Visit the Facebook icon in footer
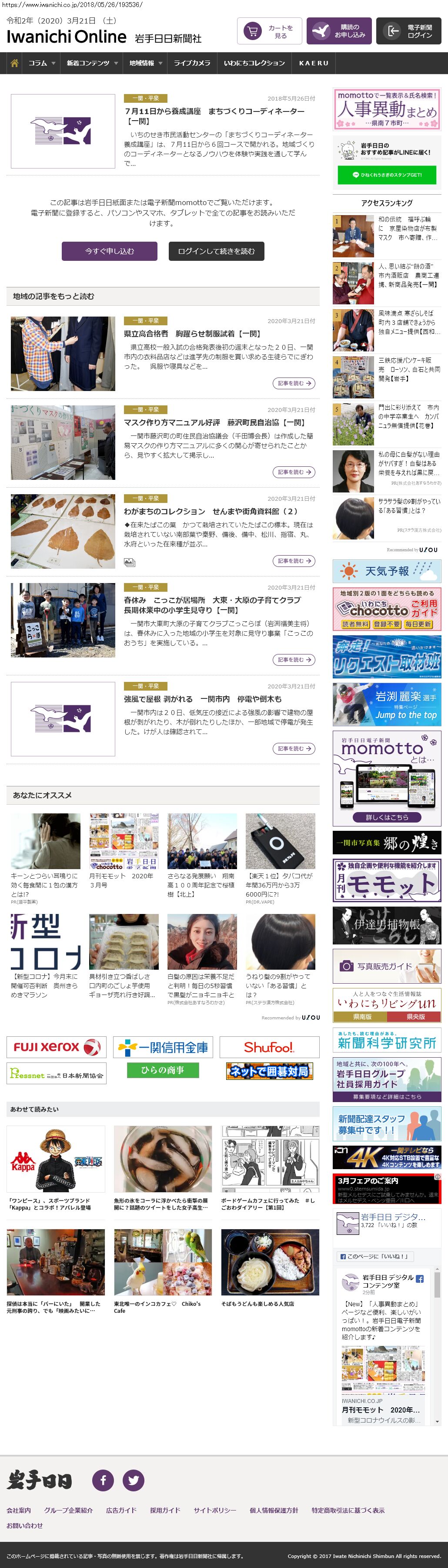The image size is (448, 1568). click(103, 1480)
